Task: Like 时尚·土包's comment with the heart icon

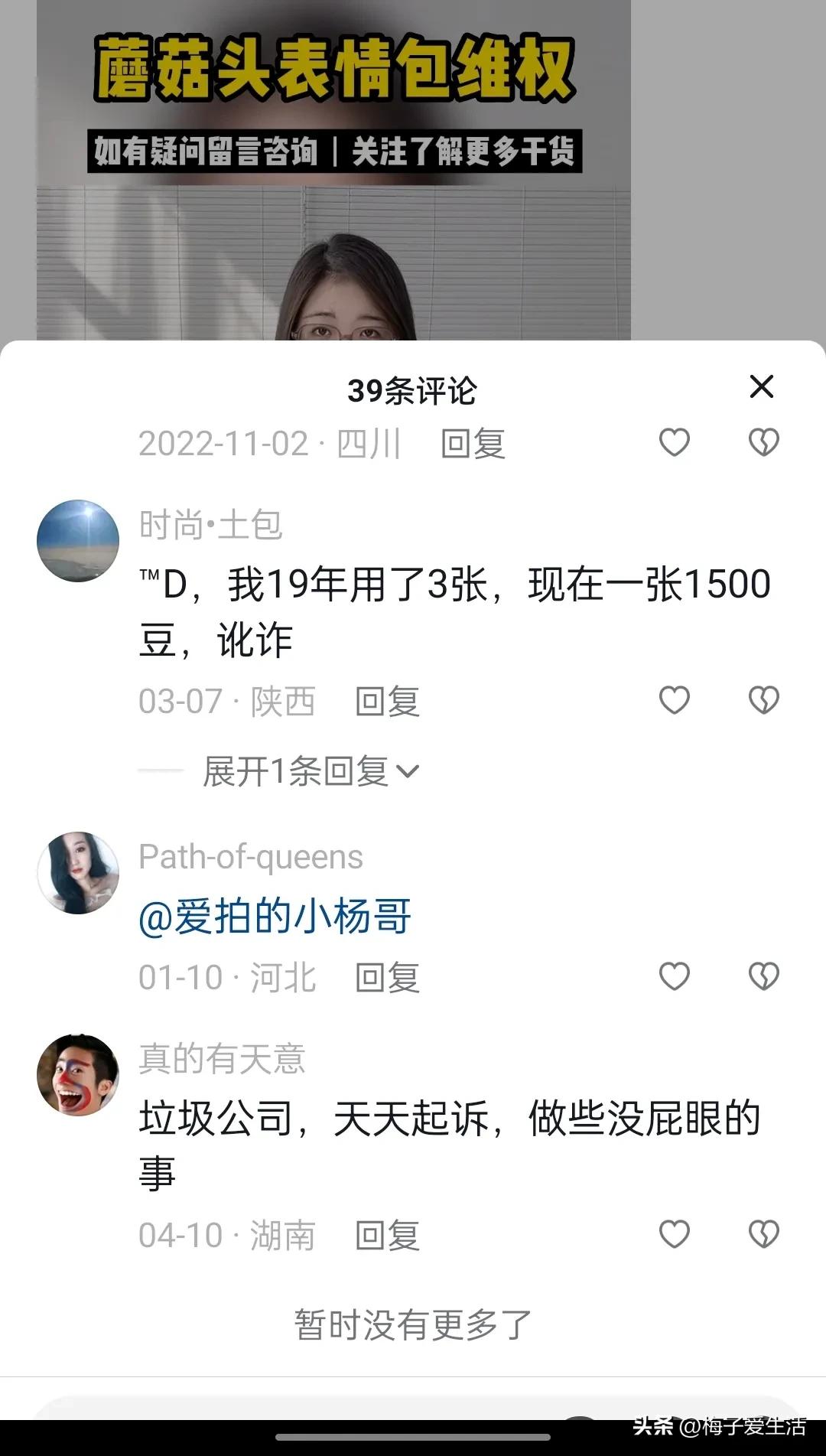Action: point(676,700)
